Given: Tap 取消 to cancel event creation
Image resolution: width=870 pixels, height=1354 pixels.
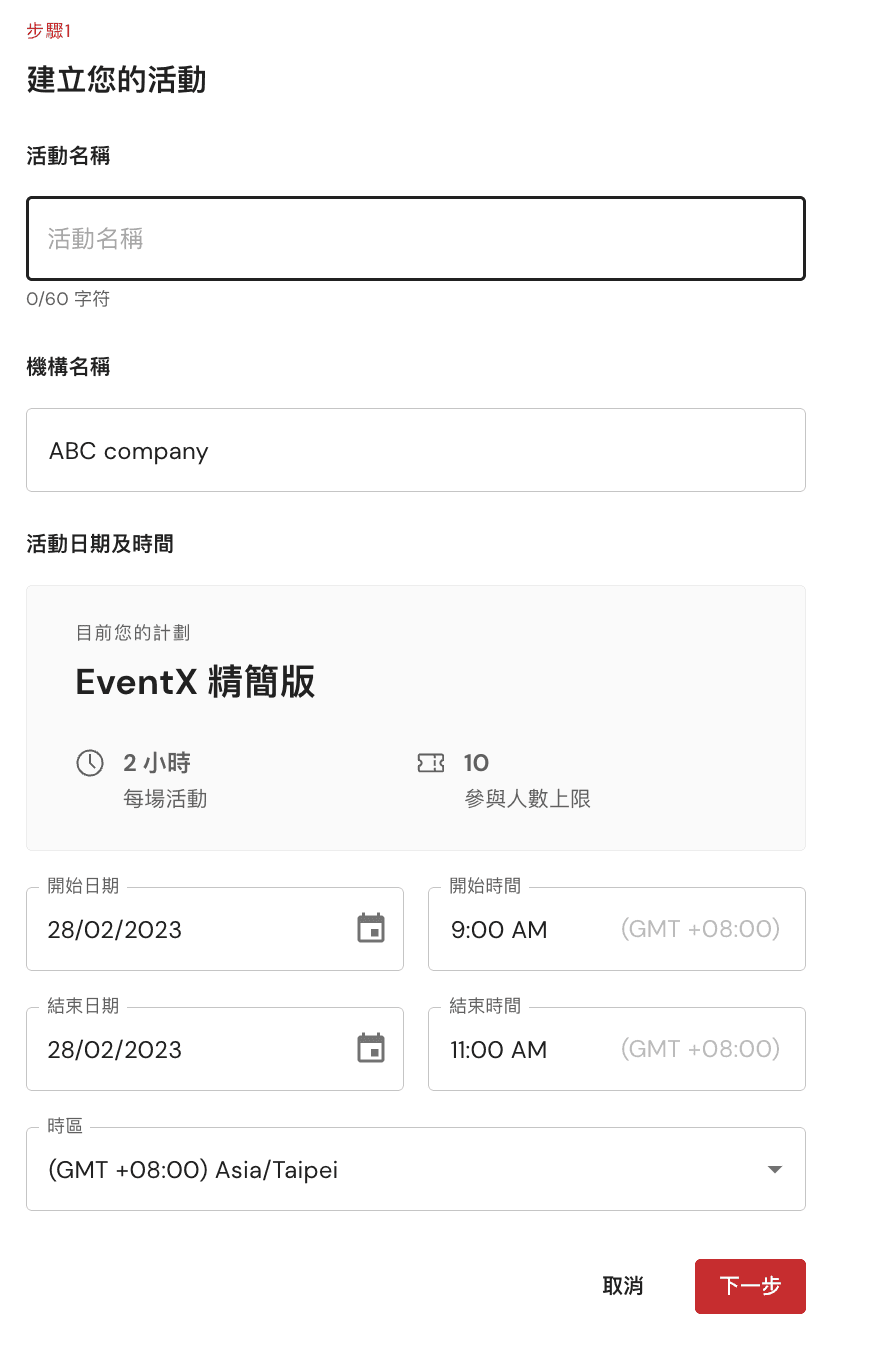Looking at the screenshot, I should (623, 1286).
